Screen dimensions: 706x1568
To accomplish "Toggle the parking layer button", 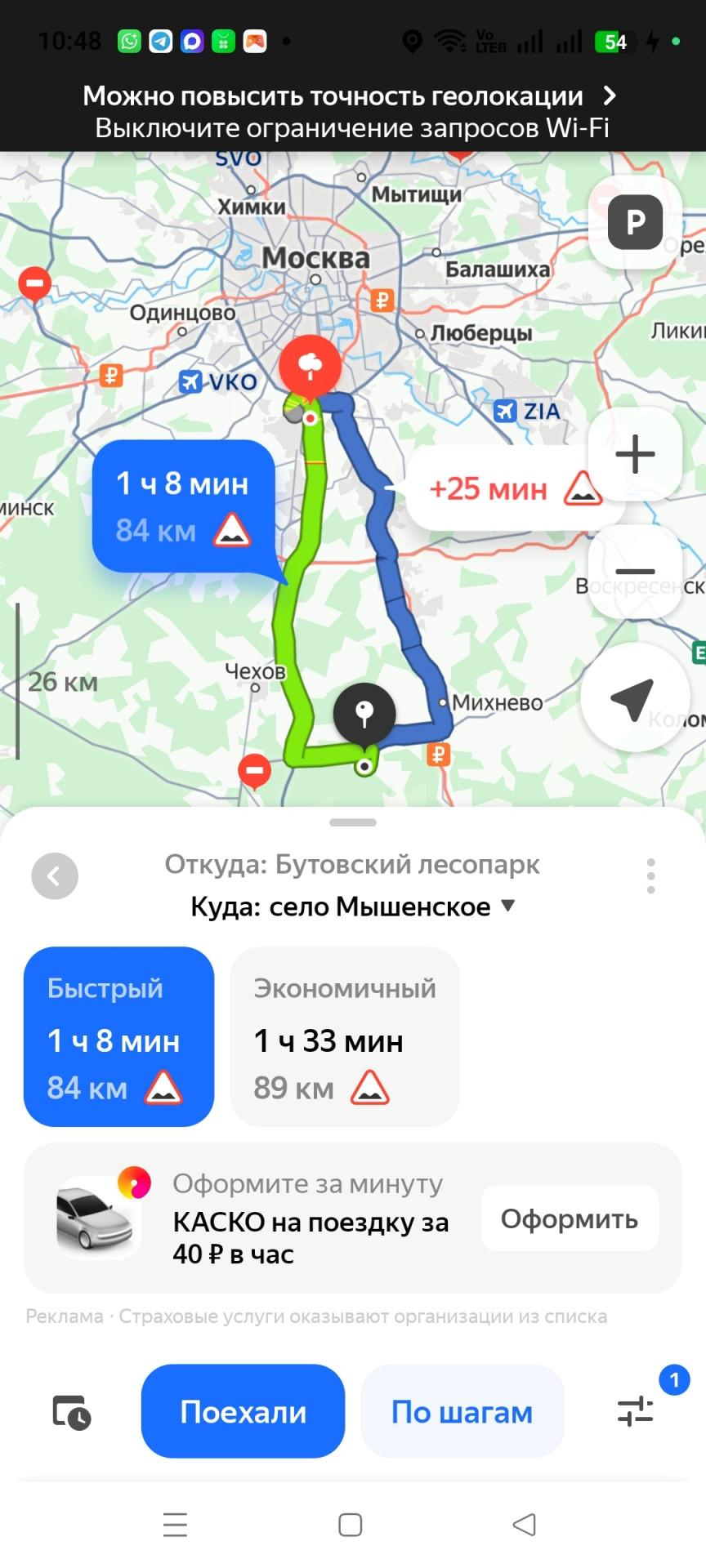I will (x=635, y=222).
